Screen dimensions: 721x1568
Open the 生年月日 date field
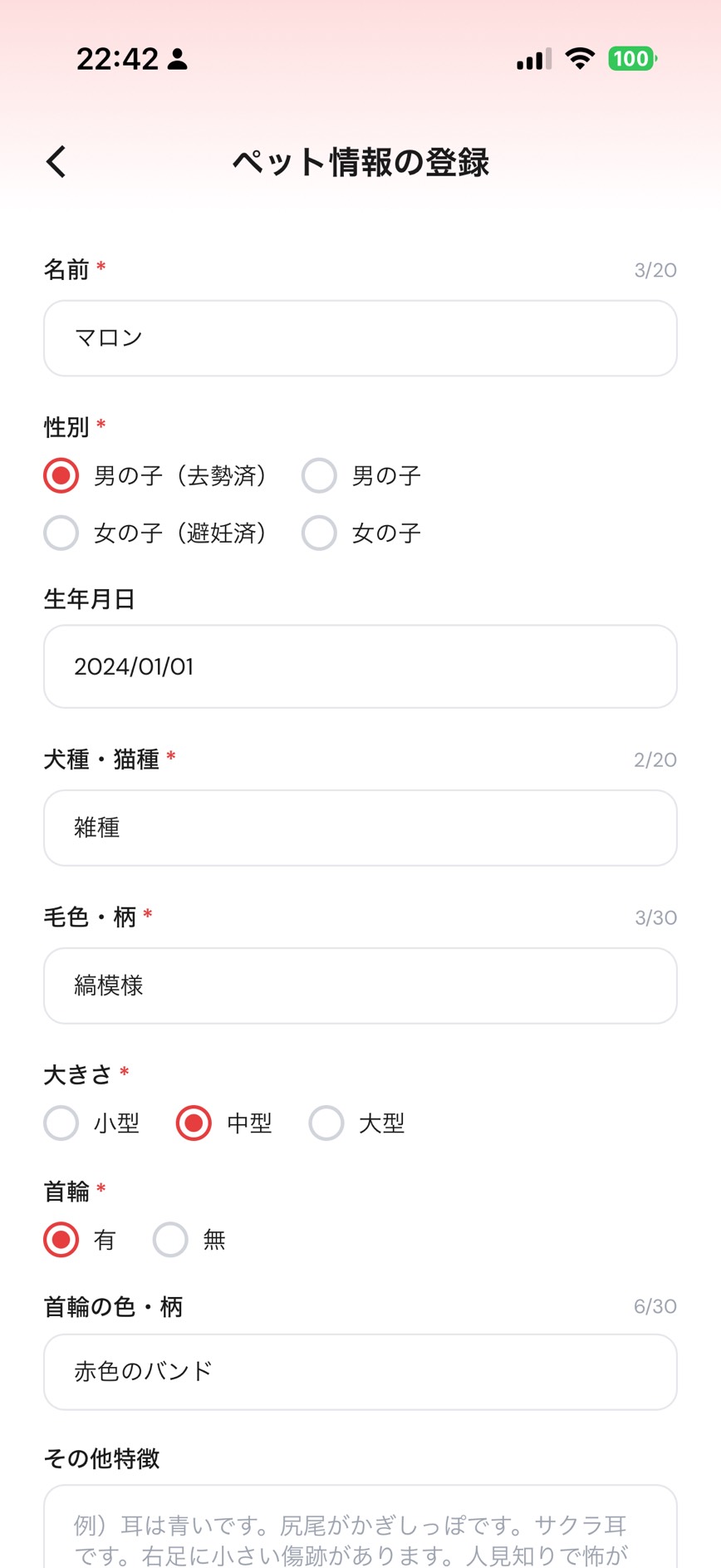[x=360, y=666]
